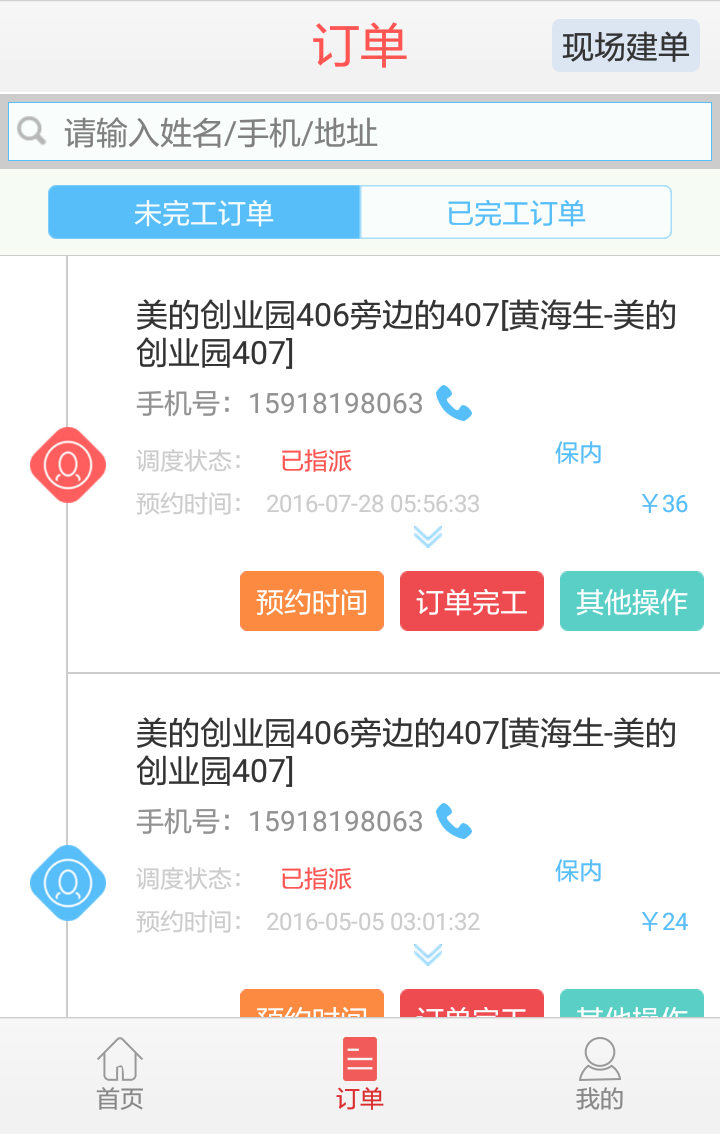Open 预约时间 for the first order
This screenshot has width=720, height=1134.
click(311, 601)
